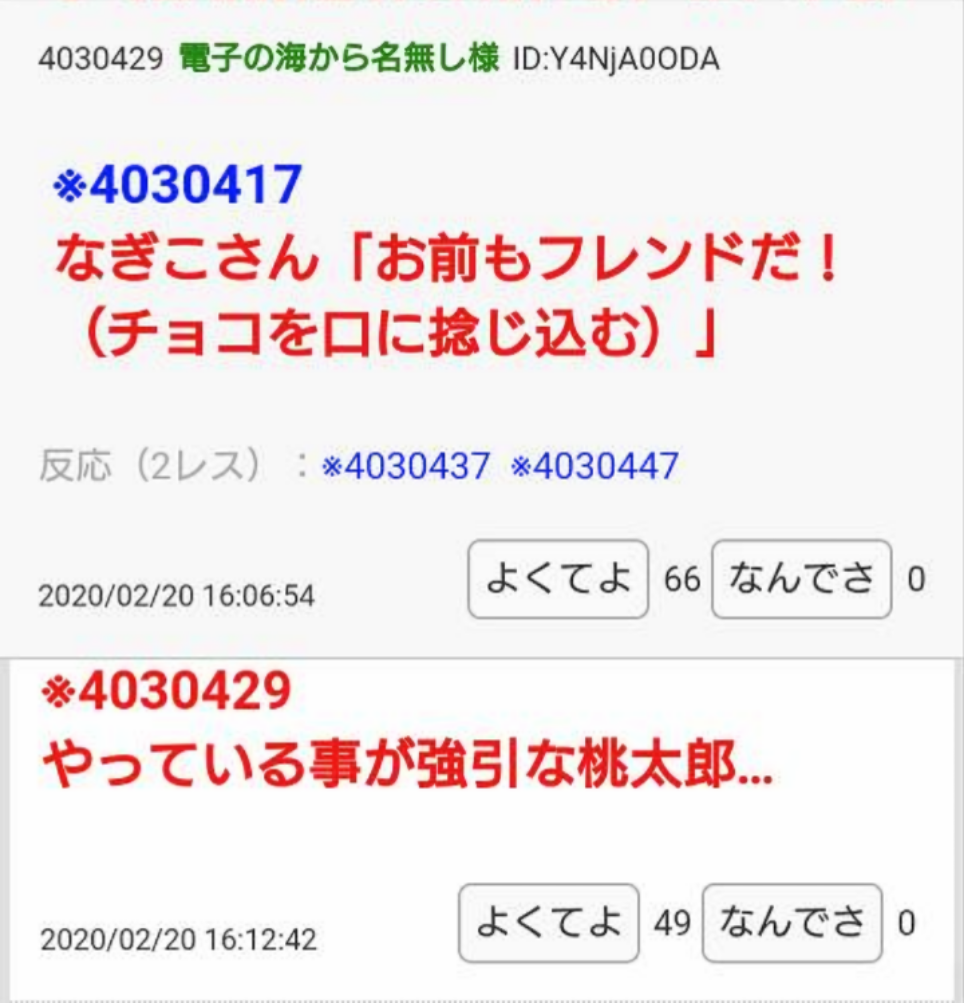
Task: Open the quoted comment link ※4030417
Action: (177, 184)
